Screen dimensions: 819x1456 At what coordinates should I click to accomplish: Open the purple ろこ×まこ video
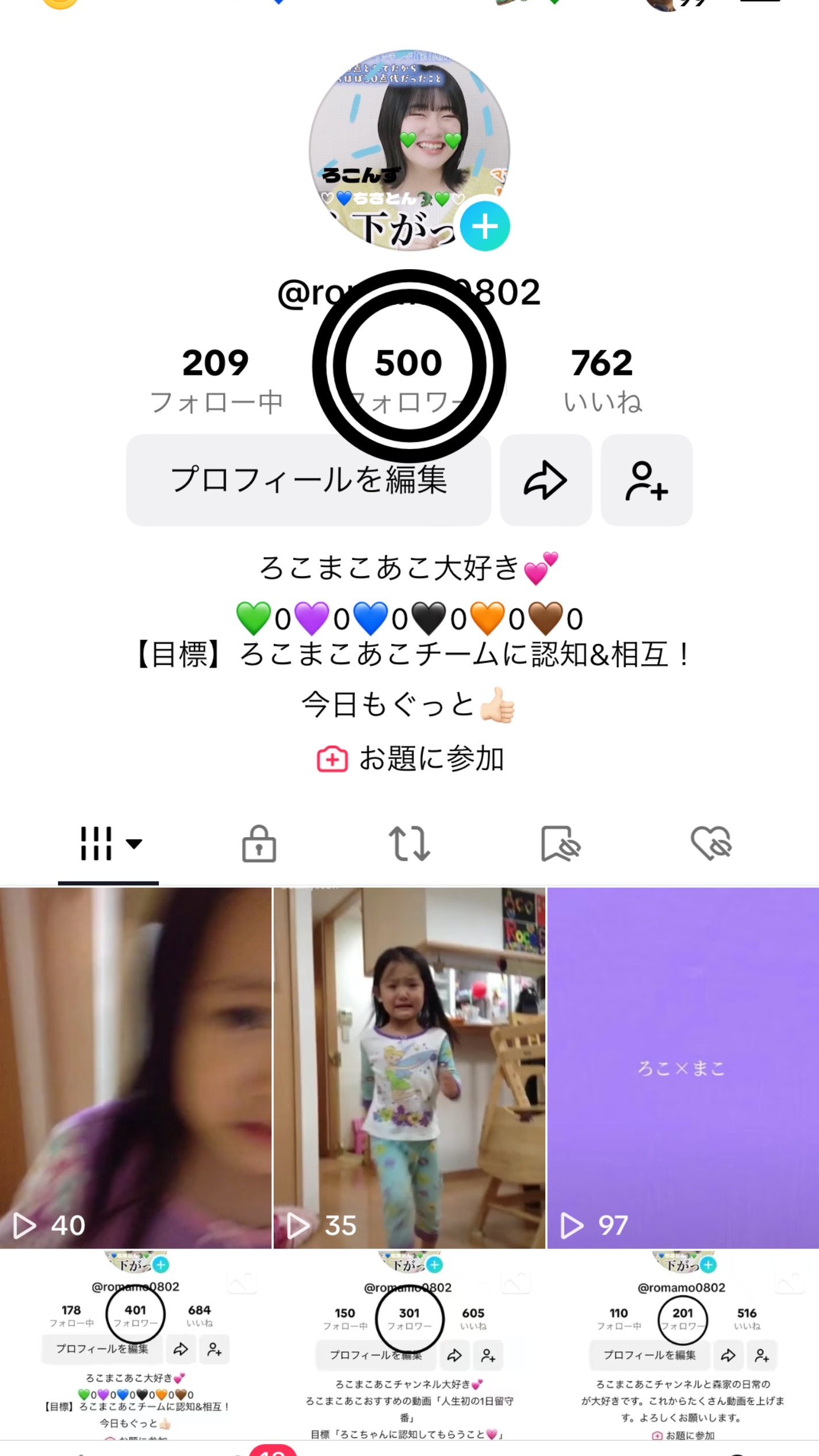683,1067
